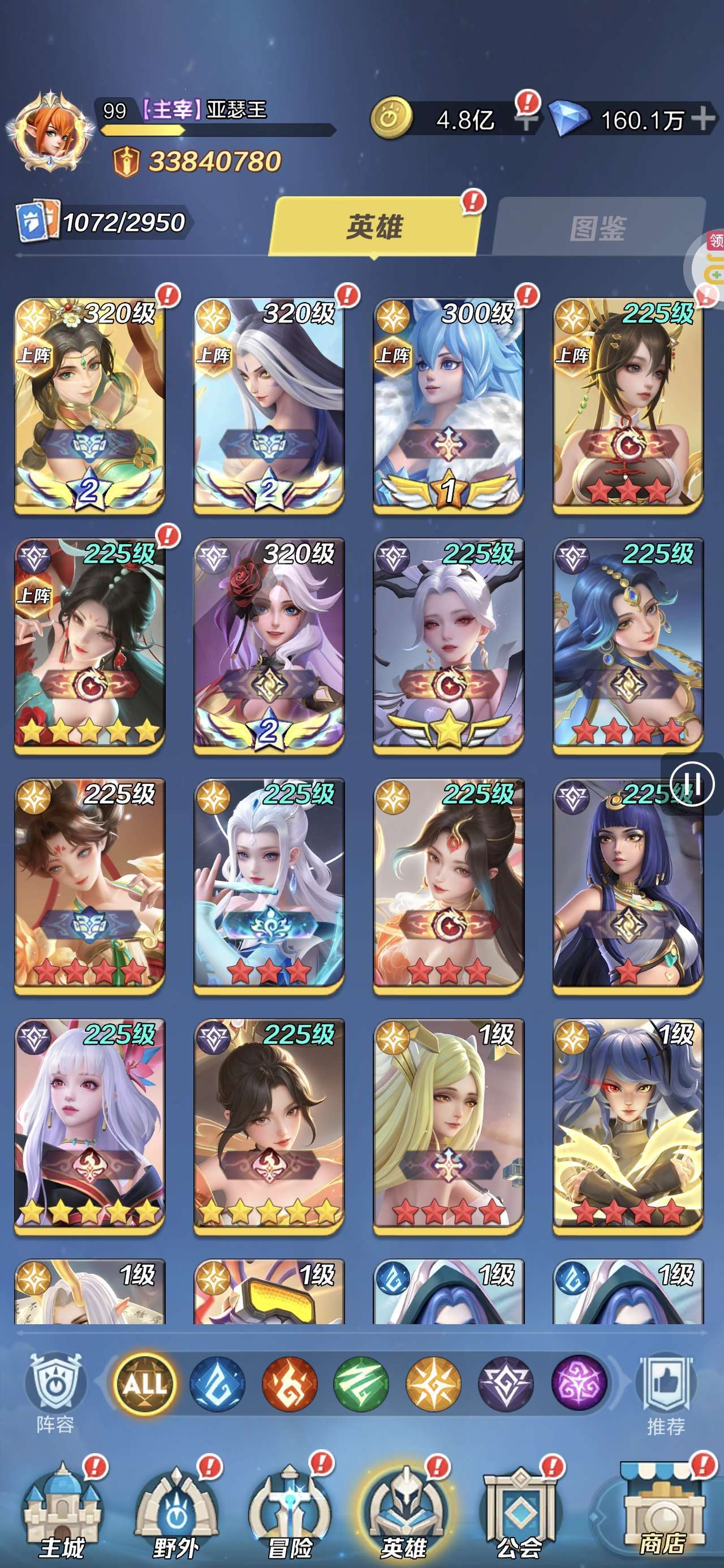724x1568 pixels.
Task: Filter heroes by purple chaos faction
Action: (x=579, y=1384)
